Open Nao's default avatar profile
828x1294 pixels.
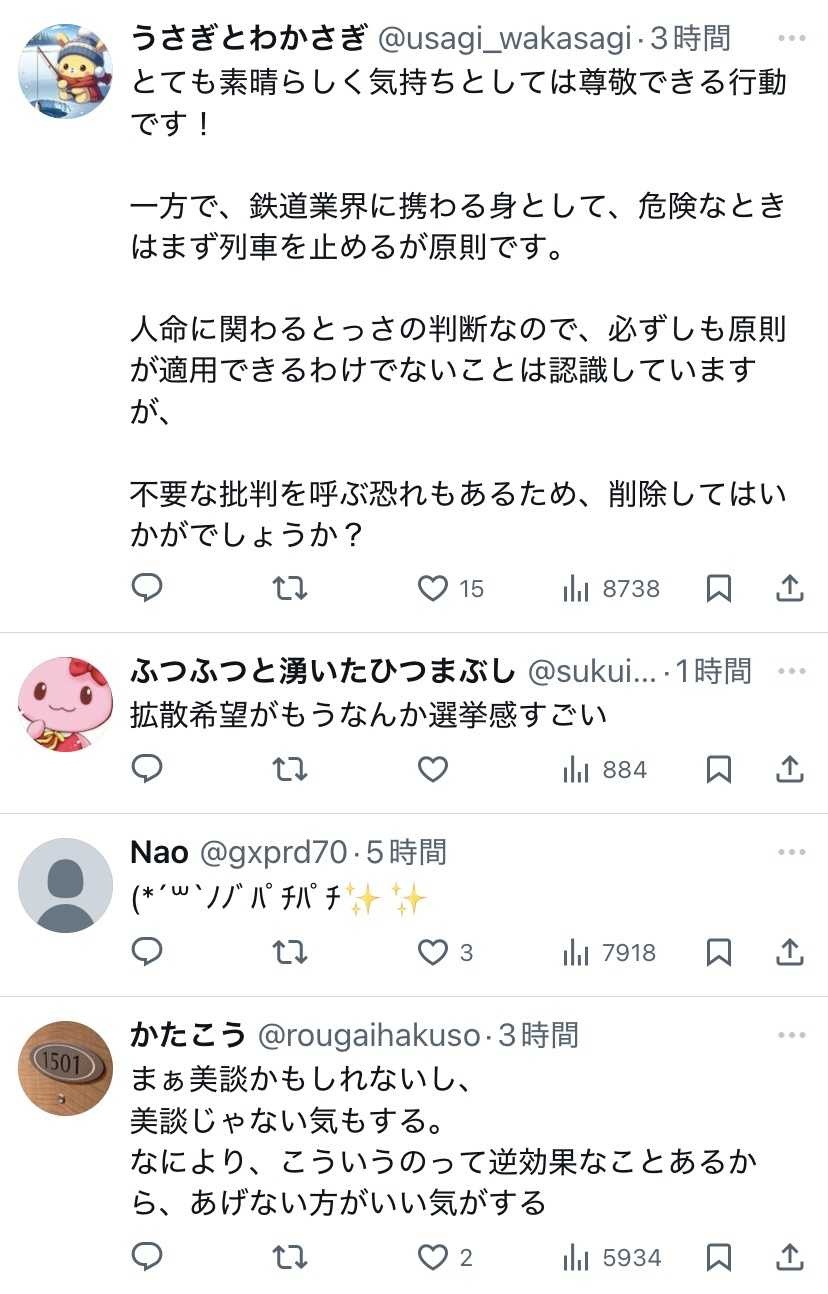pos(66,886)
